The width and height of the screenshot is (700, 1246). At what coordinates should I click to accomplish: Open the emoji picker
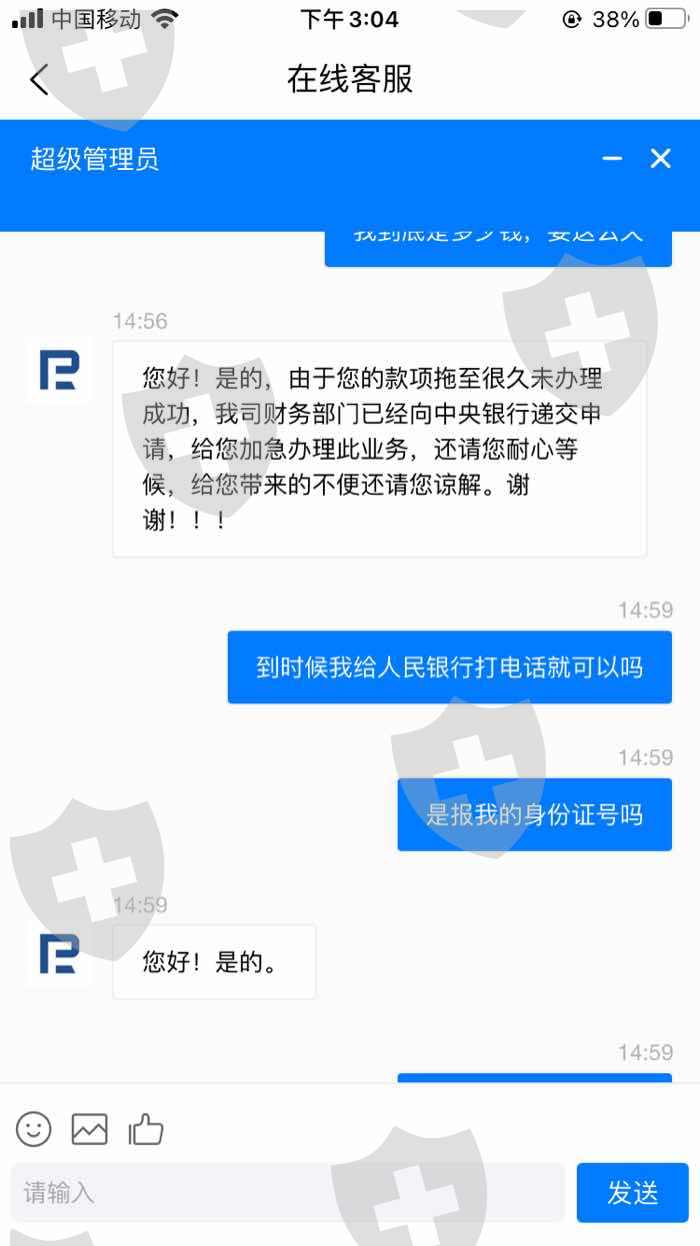tap(33, 1129)
